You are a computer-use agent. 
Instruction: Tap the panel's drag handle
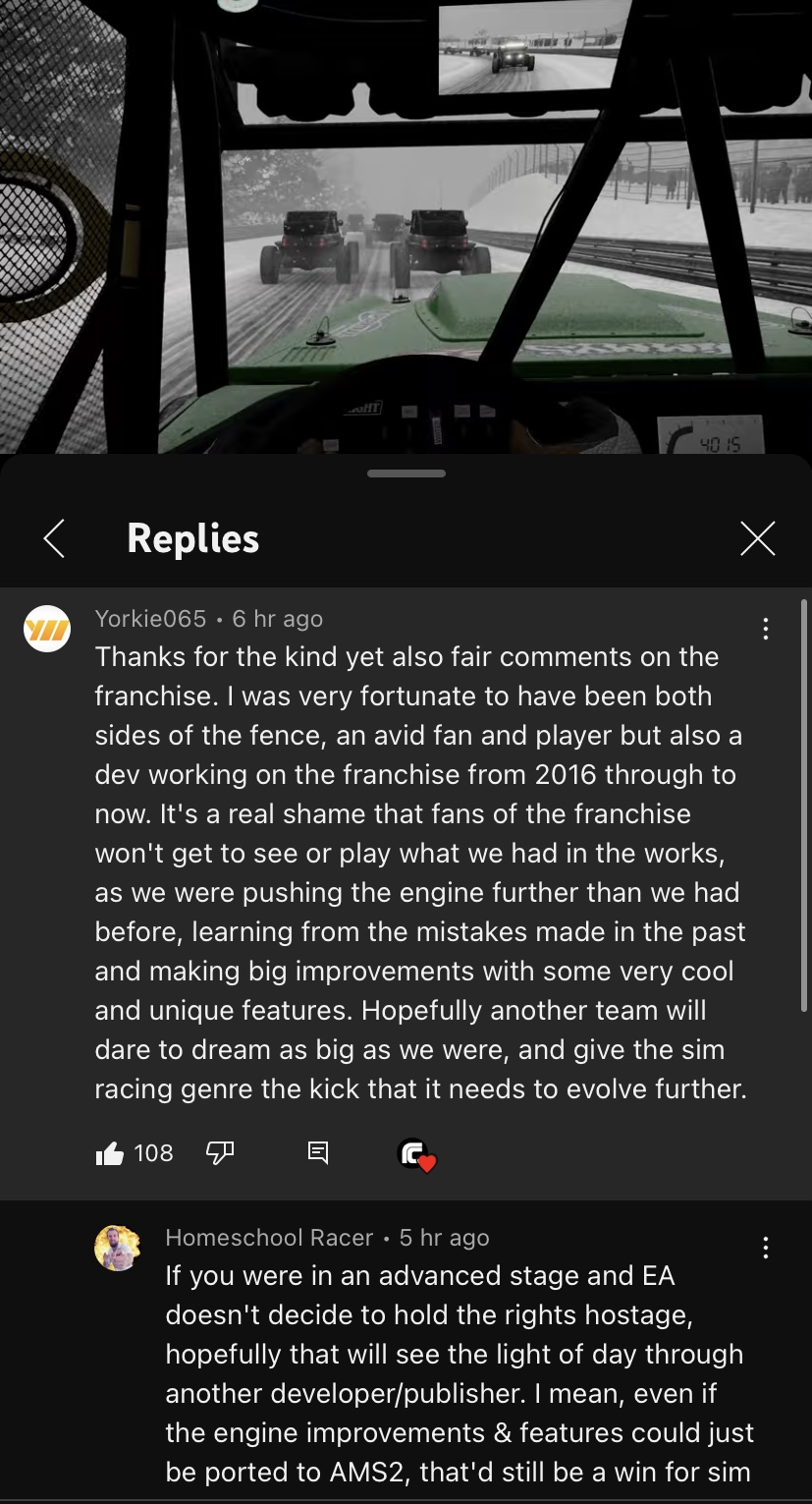point(406,473)
